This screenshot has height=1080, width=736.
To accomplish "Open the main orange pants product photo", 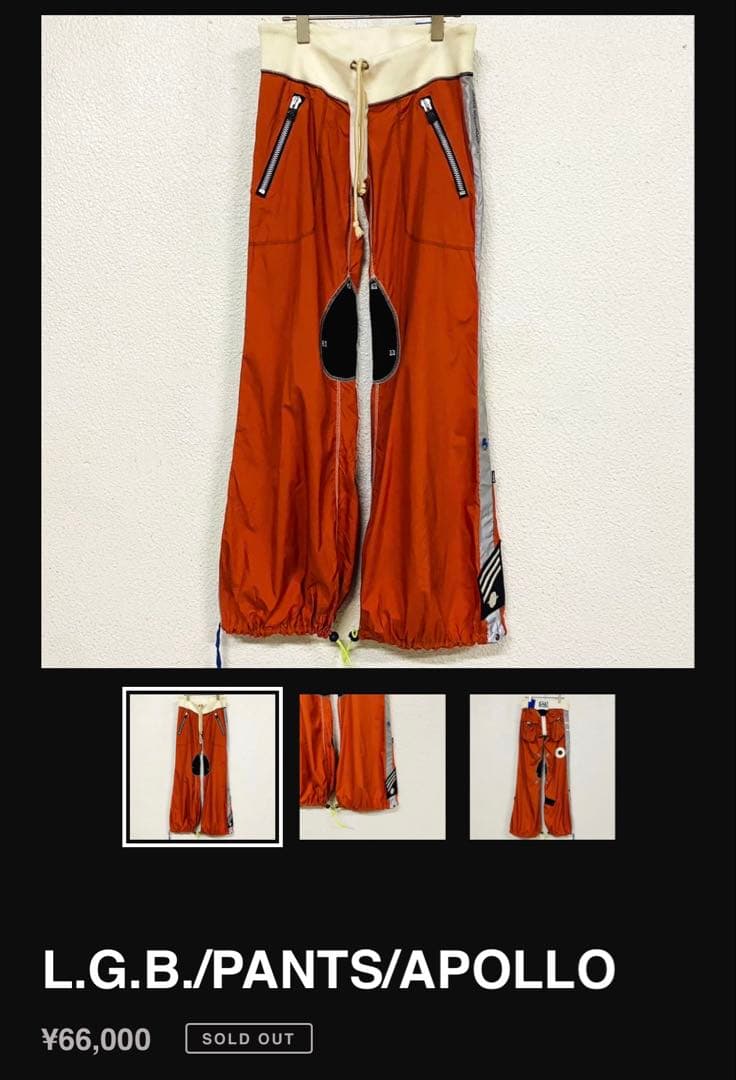I will point(367,340).
